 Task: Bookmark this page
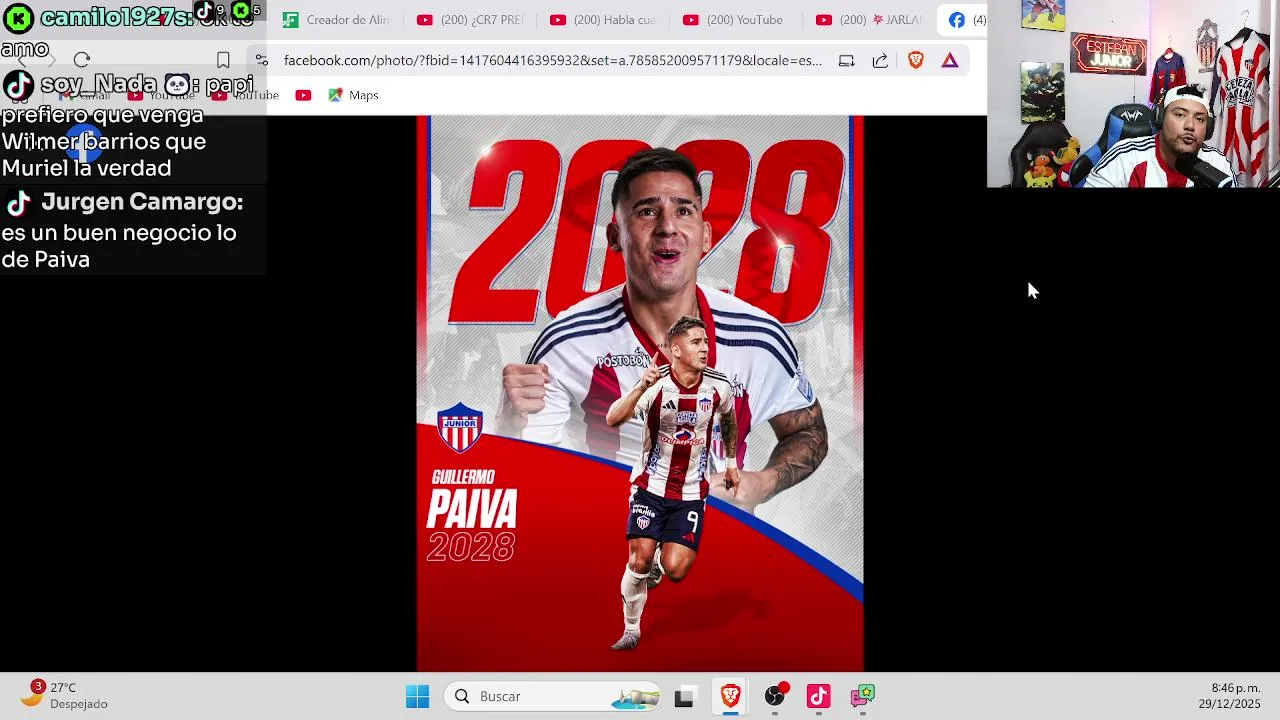pyautogui.click(x=223, y=61)
